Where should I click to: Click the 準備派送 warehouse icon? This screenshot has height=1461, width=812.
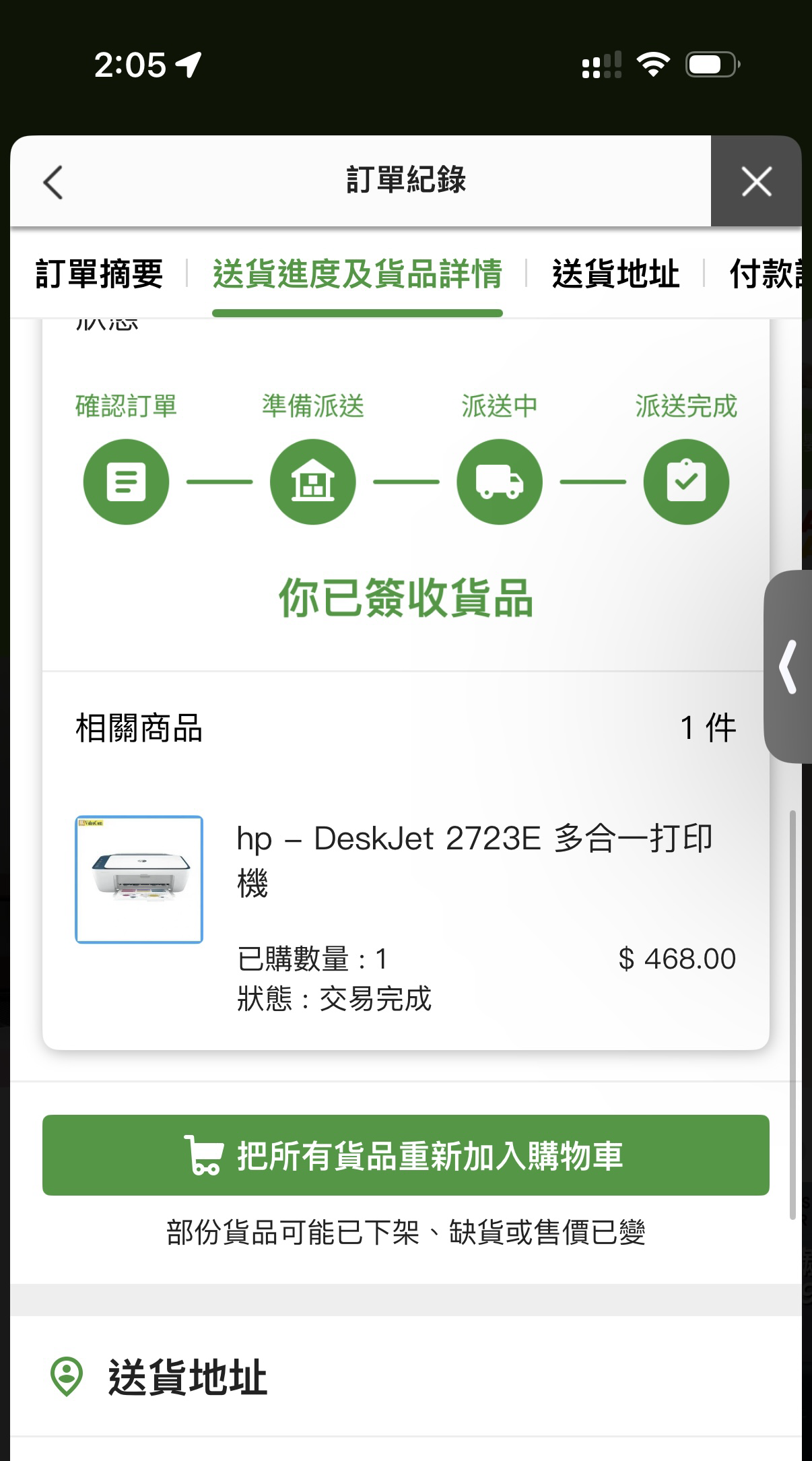click(313, 482)
